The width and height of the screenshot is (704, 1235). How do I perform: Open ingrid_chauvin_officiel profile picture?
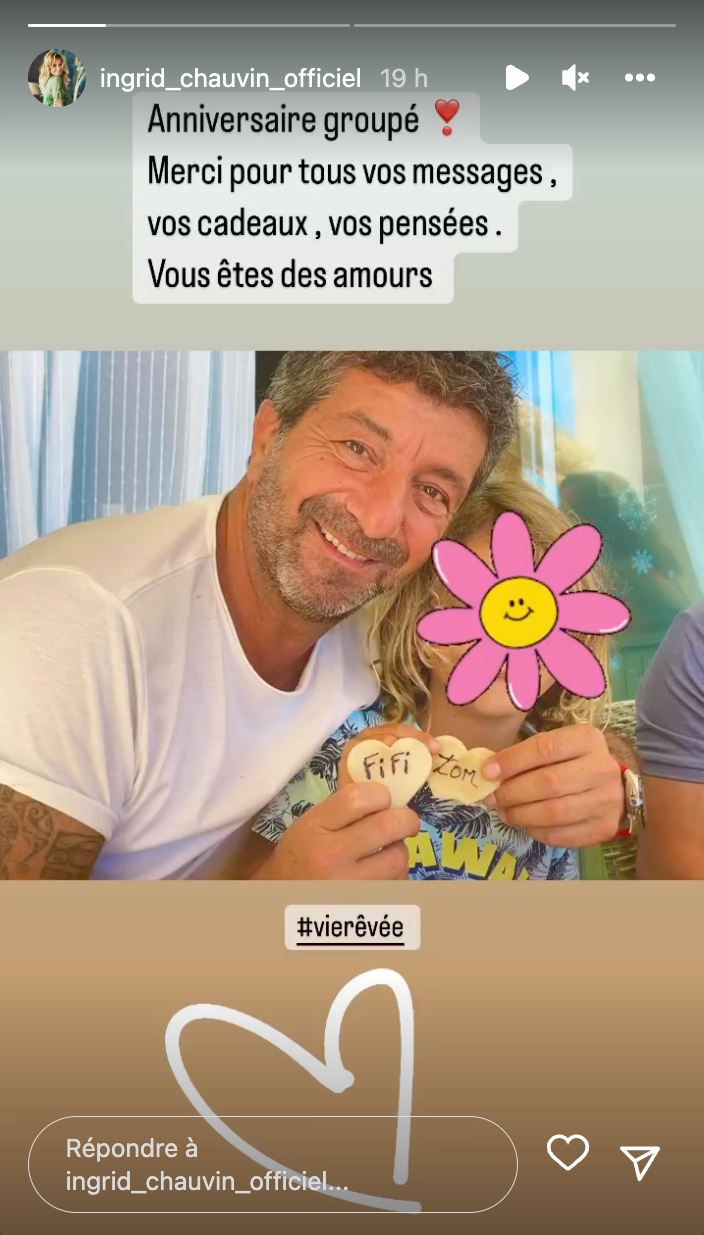click(56, 77)
